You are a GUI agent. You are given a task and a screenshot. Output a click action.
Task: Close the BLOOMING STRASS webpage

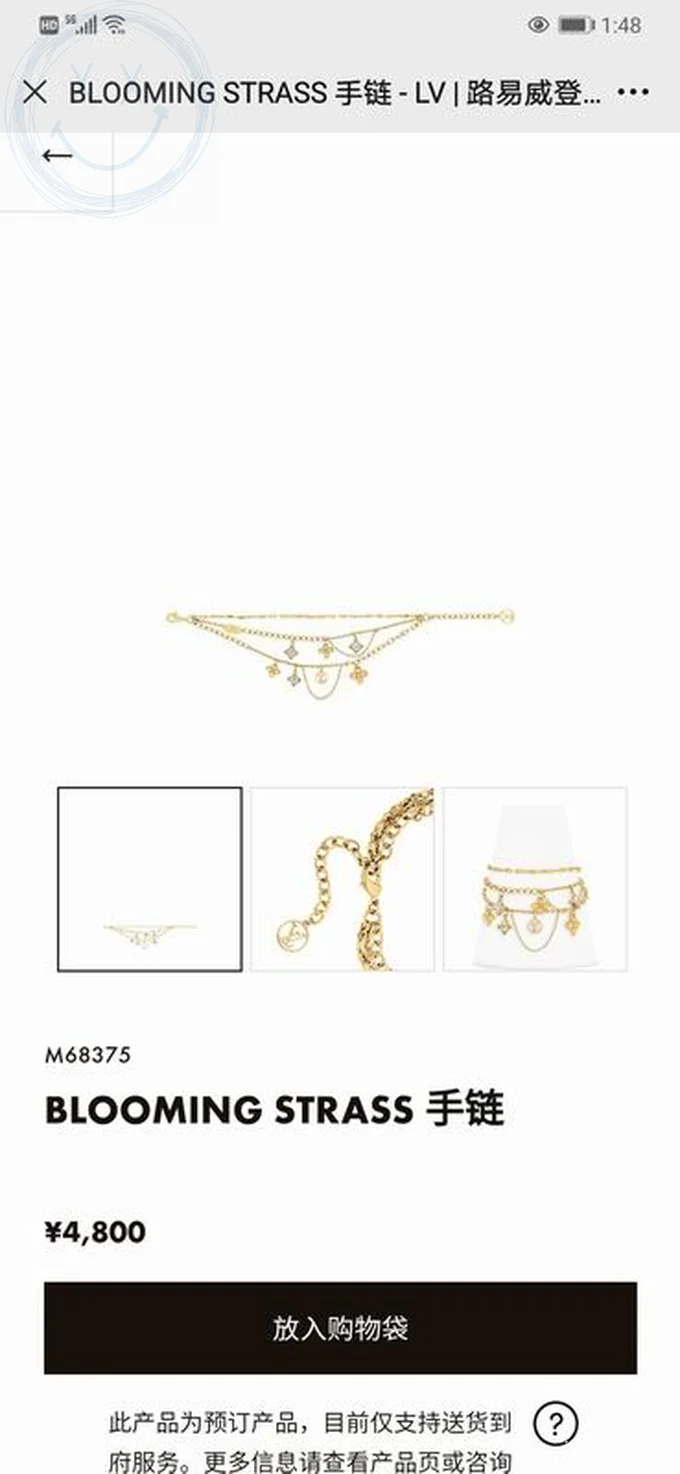click(x=35, y=93)
